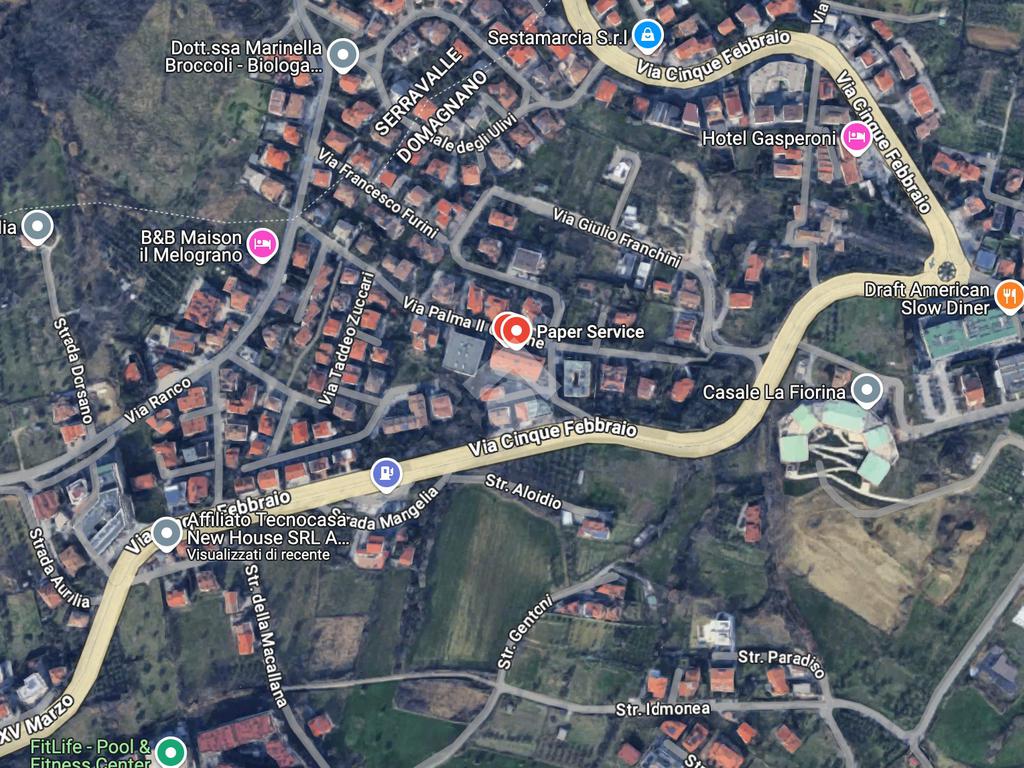The height and width of the screenshot is (768, 1024).
Task: Open the Paper Service red map pin
Action: tap(516, 329)
